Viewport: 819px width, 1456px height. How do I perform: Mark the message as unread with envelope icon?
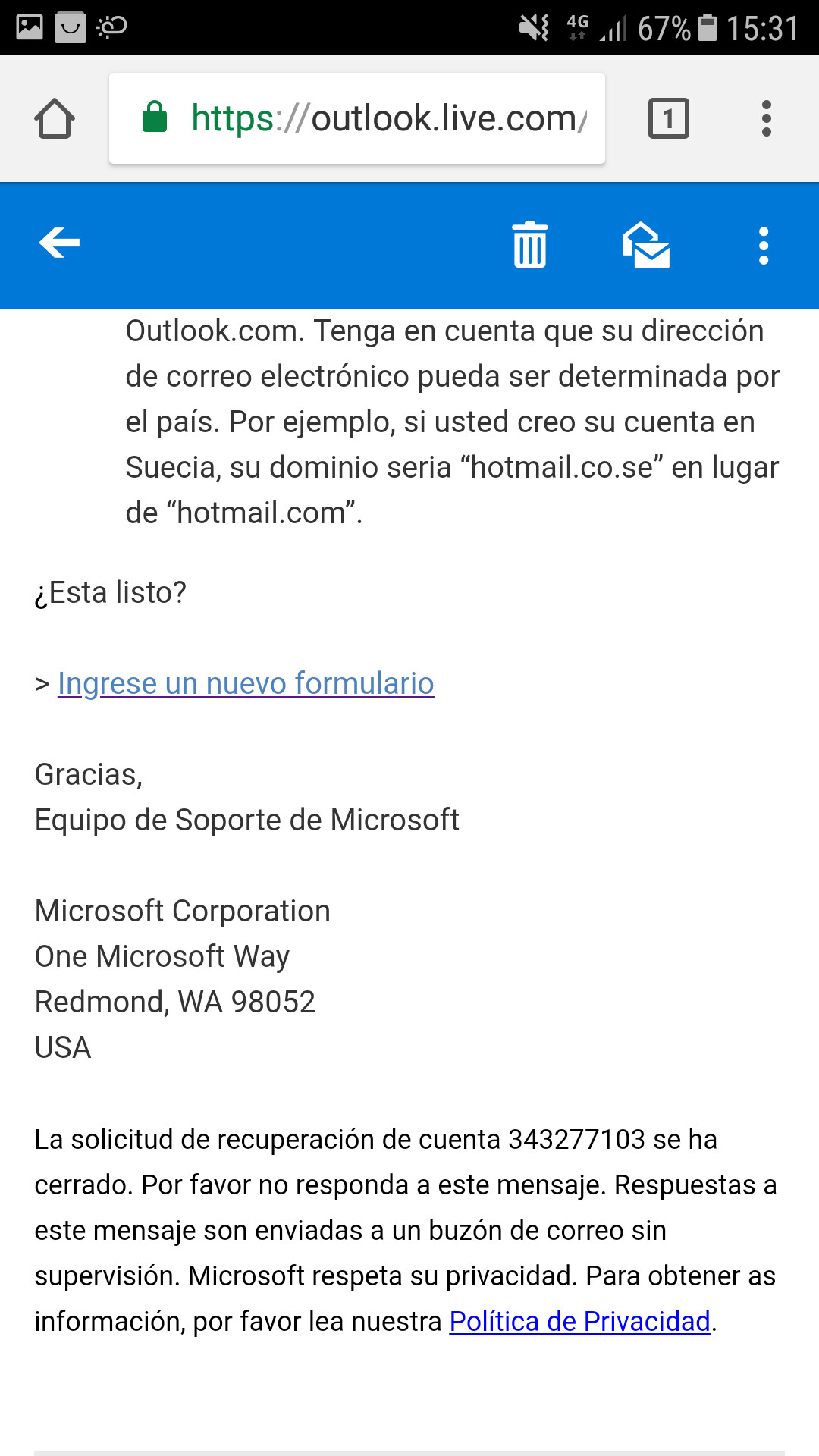point(647,245)
